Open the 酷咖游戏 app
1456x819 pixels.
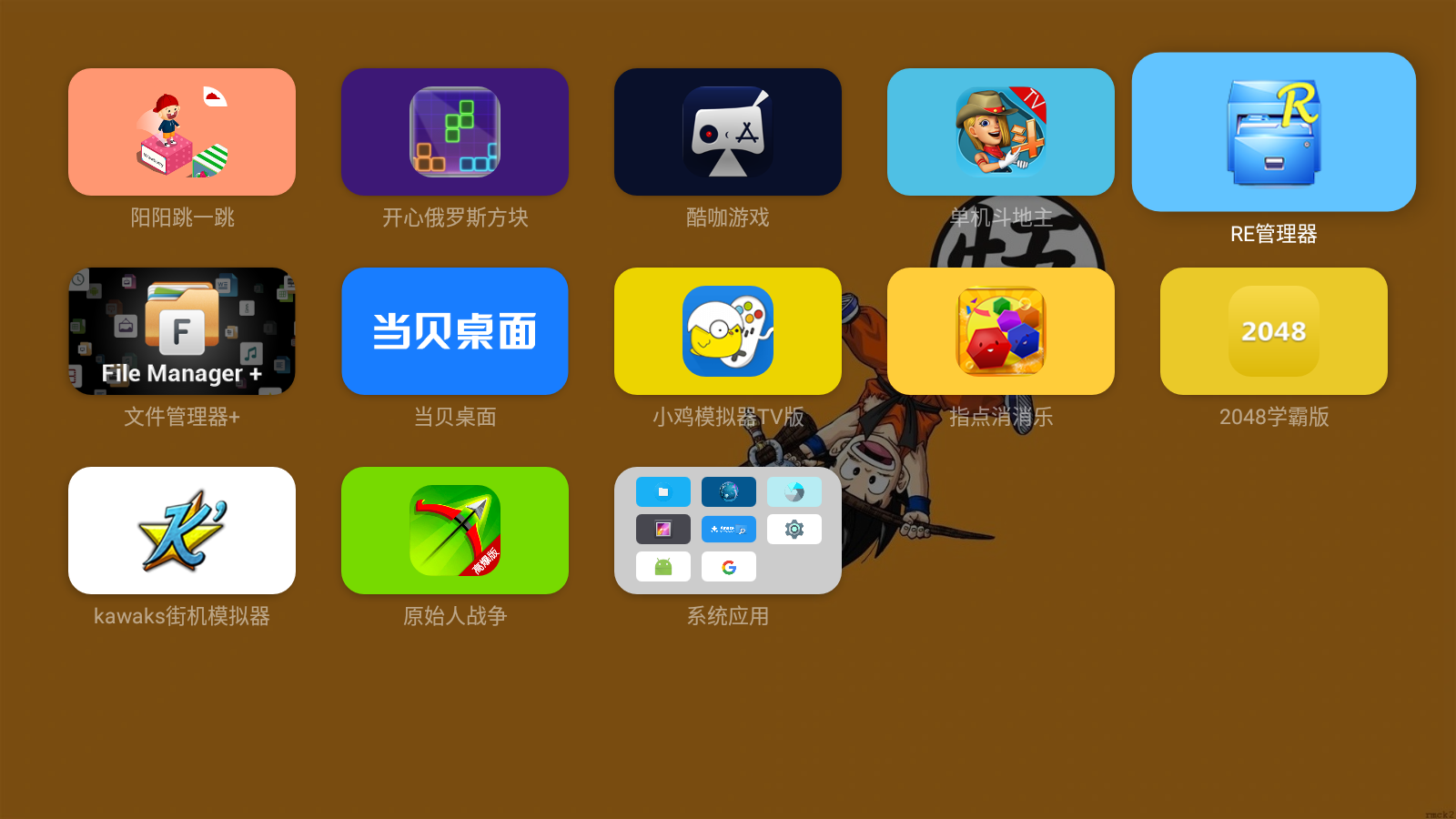click(x=728, y=132)
